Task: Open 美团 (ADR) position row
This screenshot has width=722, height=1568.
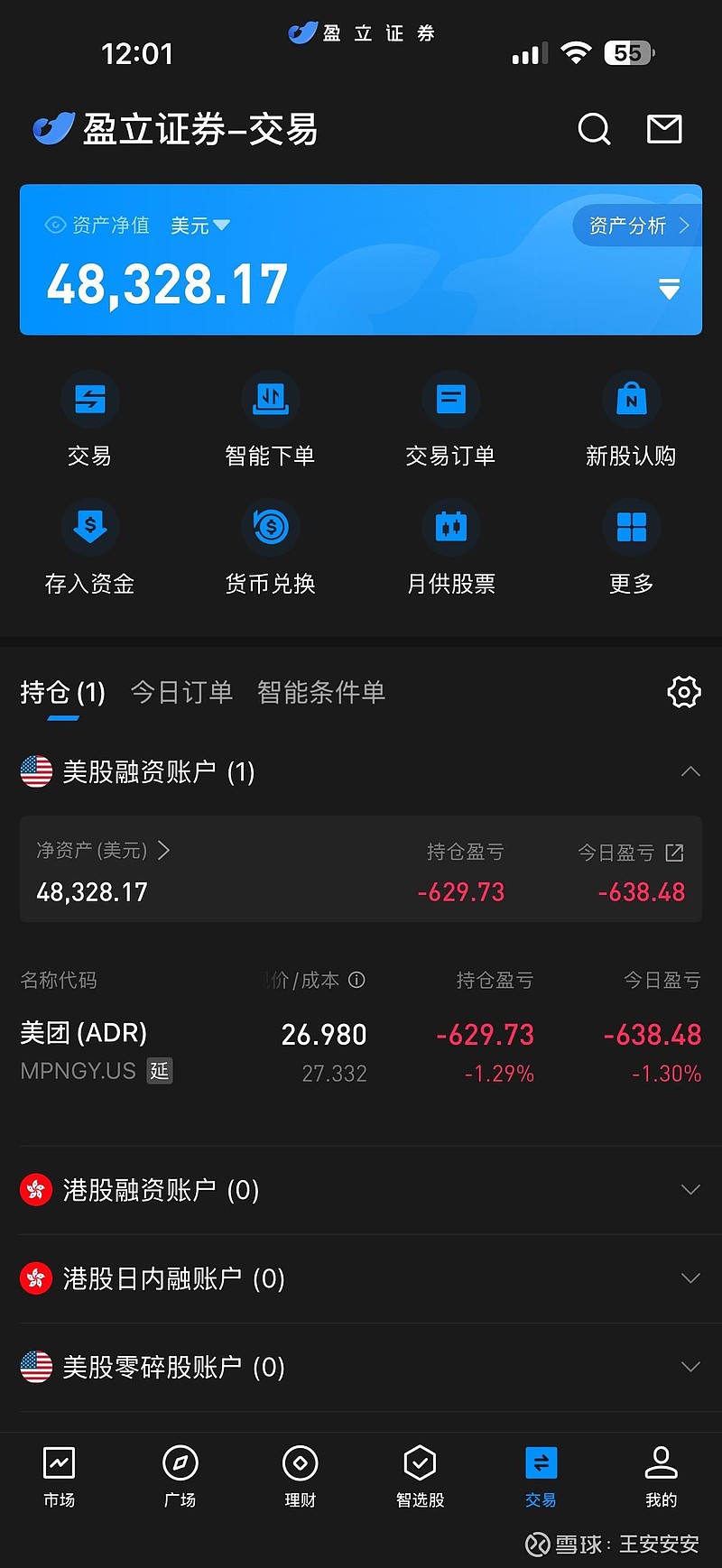Action: pyautogui.click(x=360, y=1052)
